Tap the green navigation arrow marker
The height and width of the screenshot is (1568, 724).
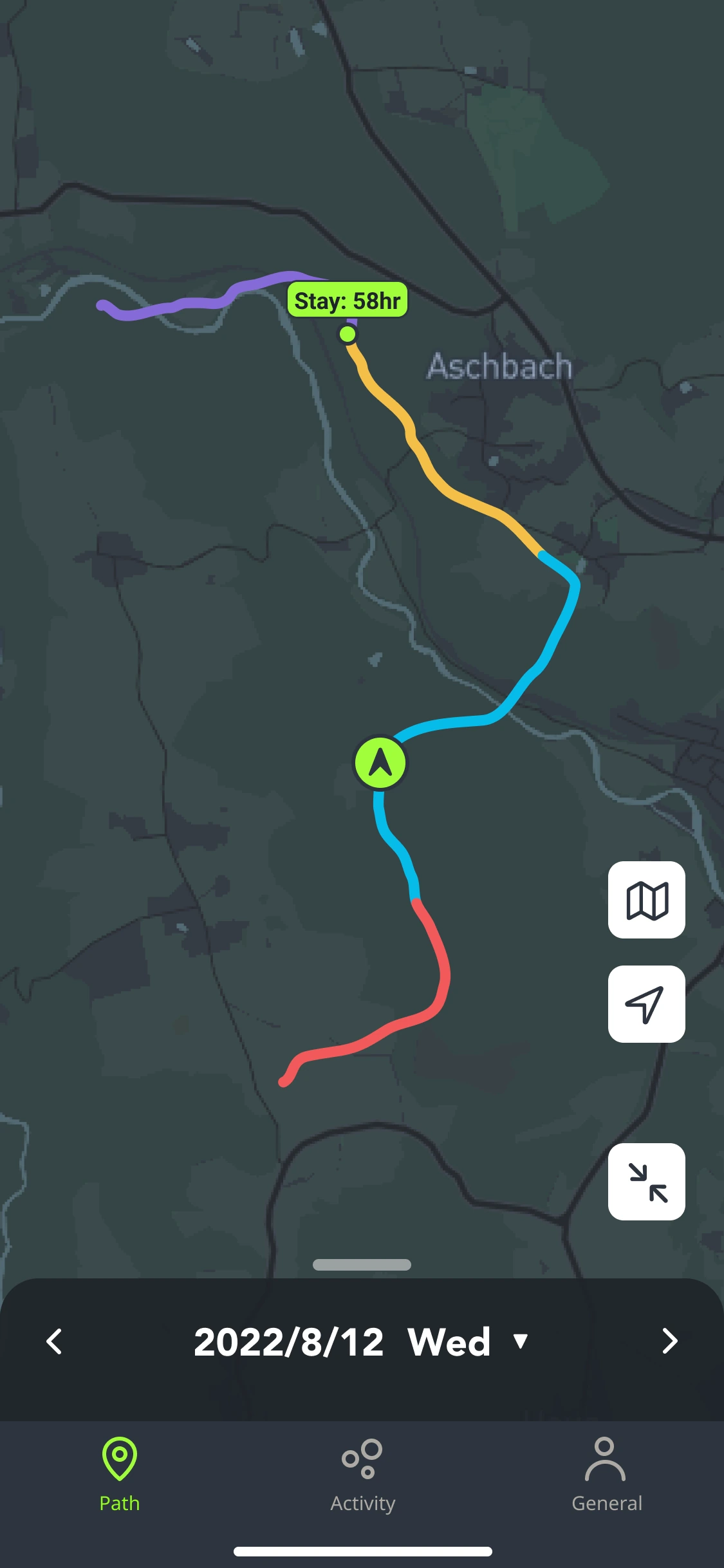(x=380, y=763)
